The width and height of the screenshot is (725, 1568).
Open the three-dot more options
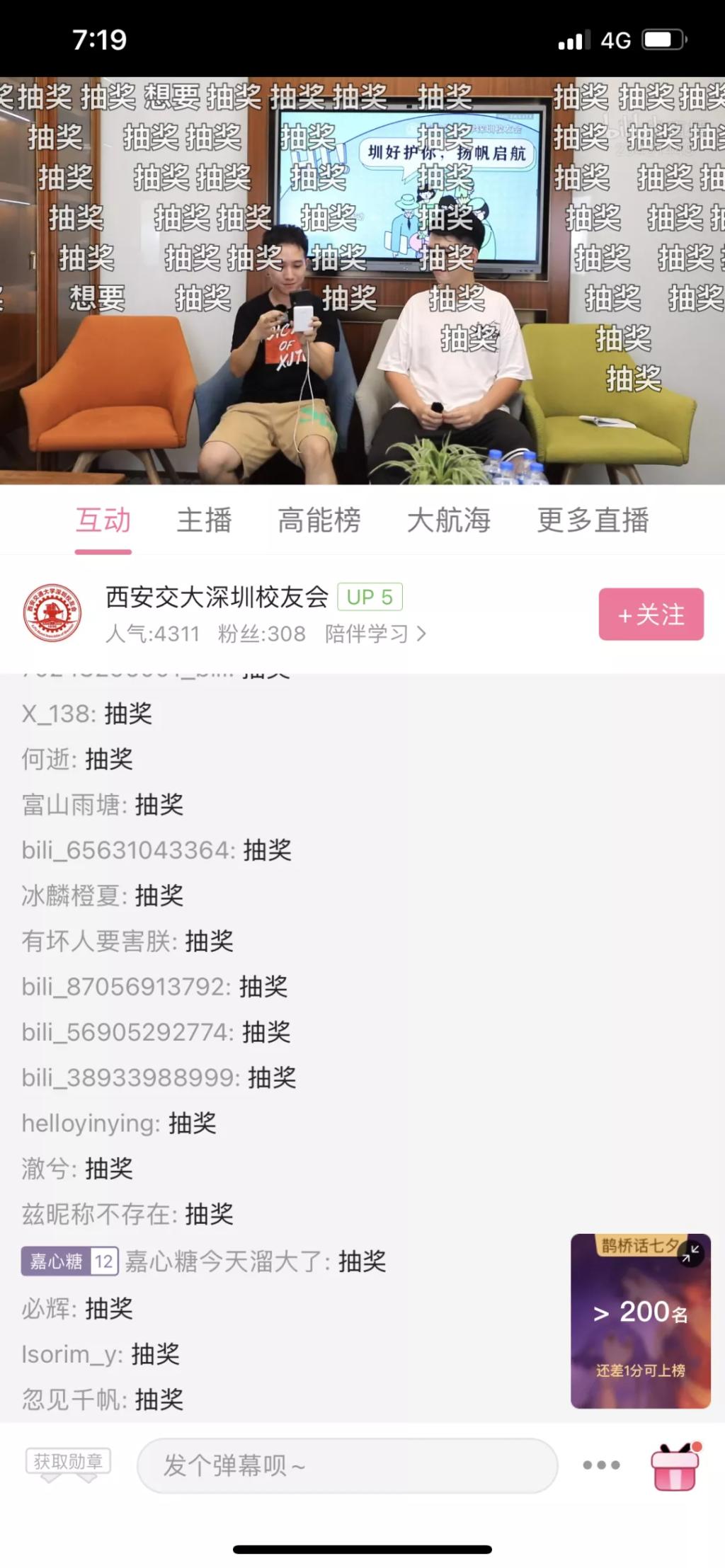601,1465
